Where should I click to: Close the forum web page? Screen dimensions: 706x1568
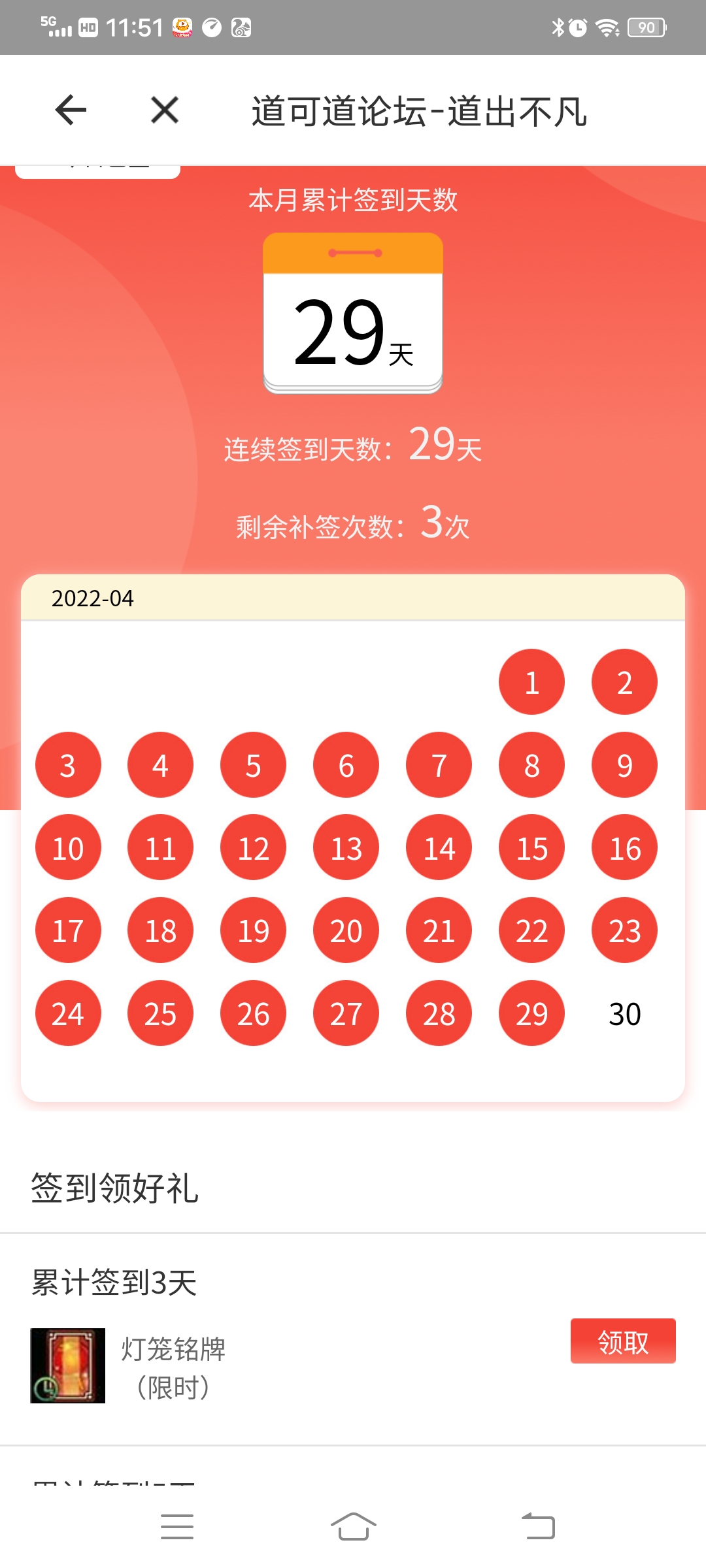(x=165, y=110)
